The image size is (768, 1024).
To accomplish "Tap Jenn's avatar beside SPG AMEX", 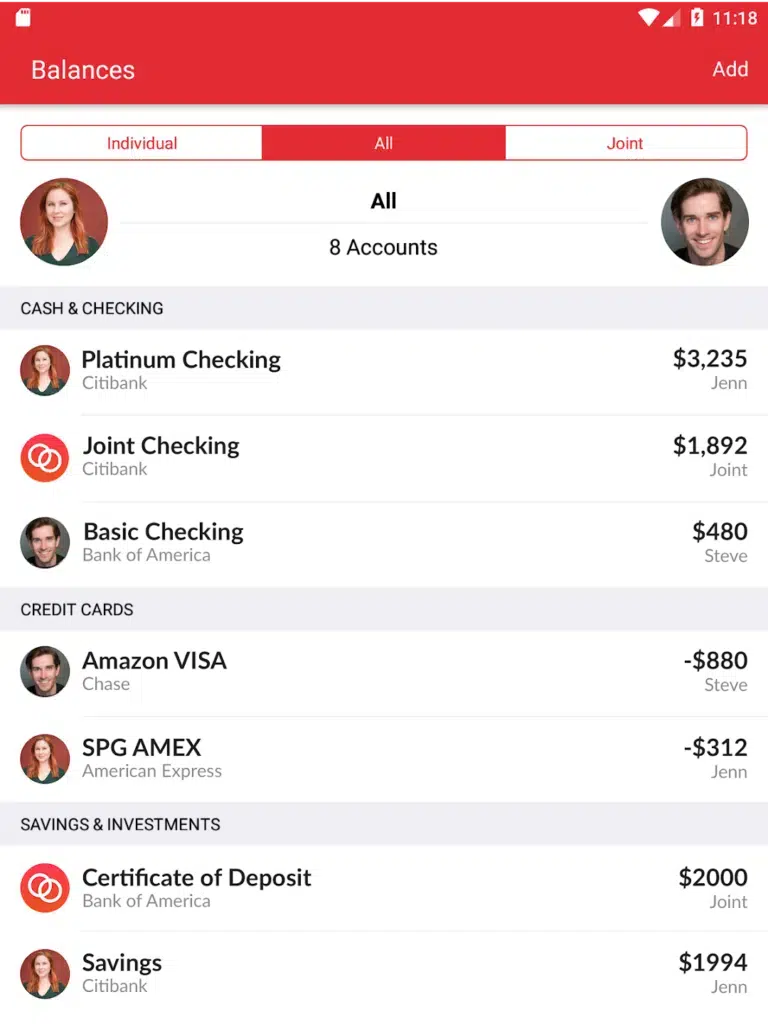I will tap(44, 757).
